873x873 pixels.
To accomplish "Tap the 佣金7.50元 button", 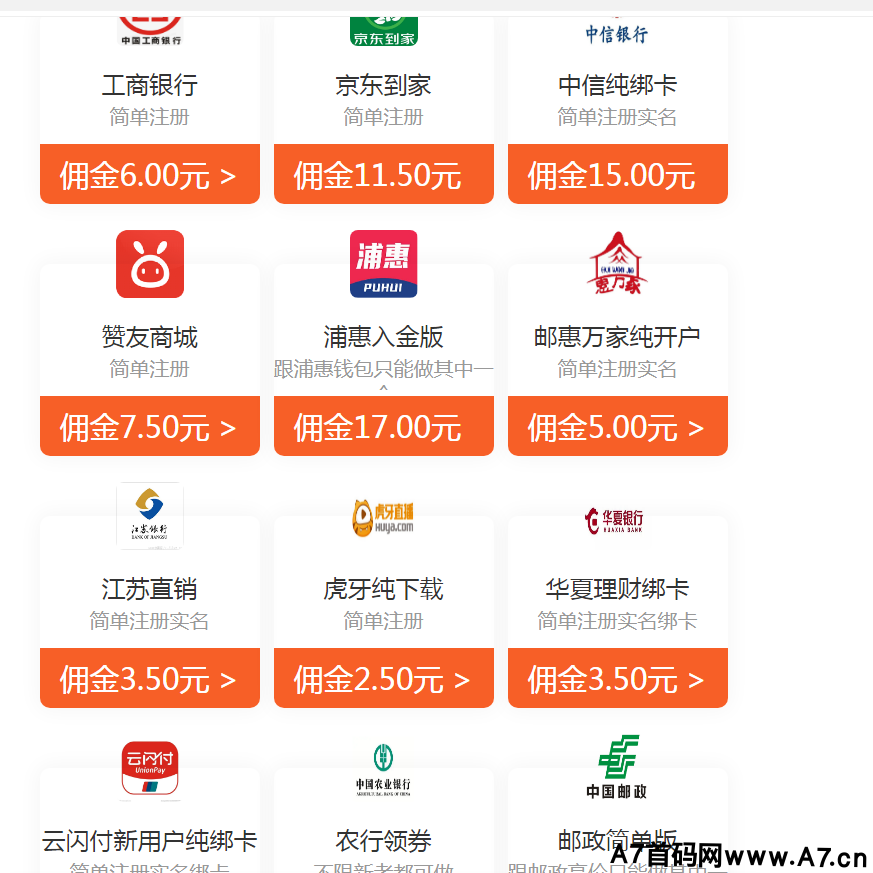I will coord(149,427).
